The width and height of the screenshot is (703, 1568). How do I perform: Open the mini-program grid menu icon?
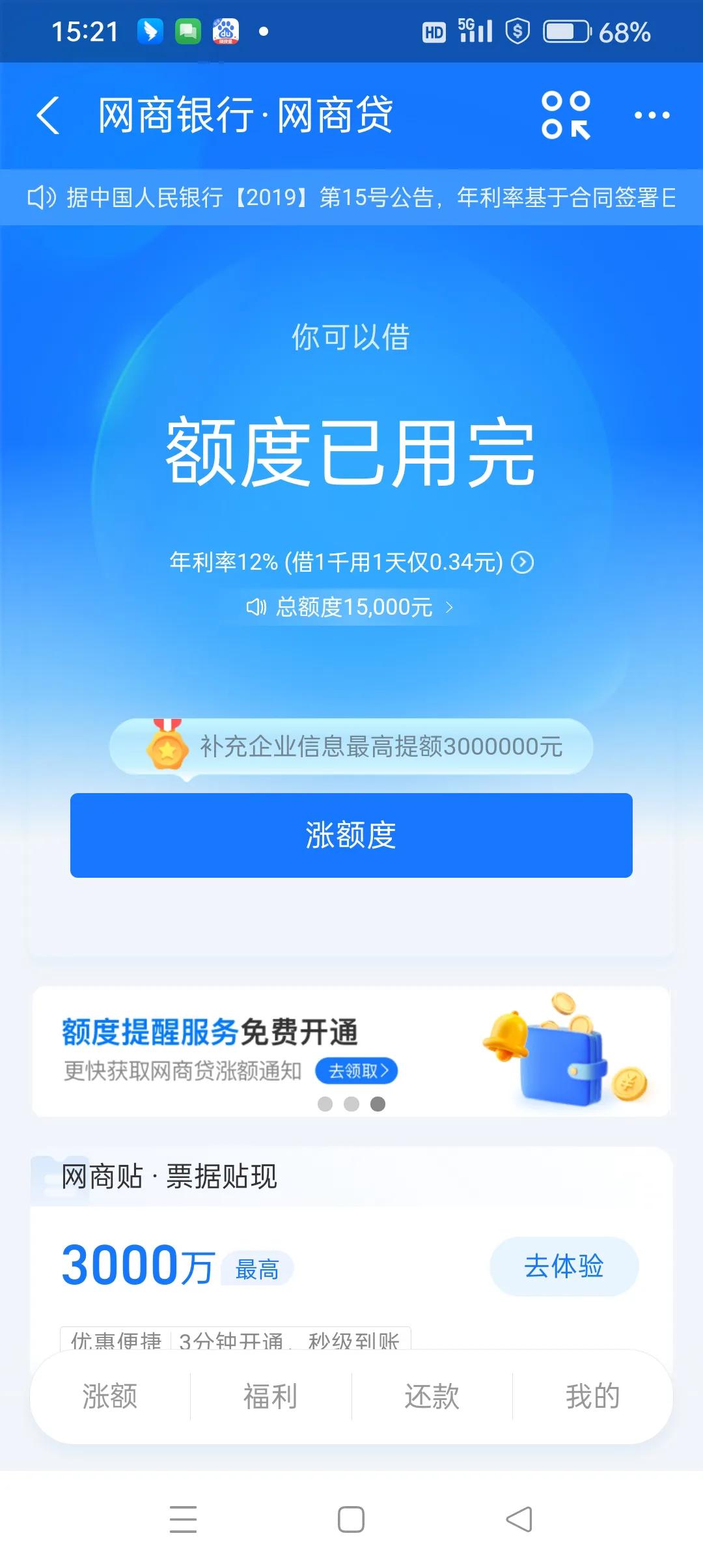point(565,115)
